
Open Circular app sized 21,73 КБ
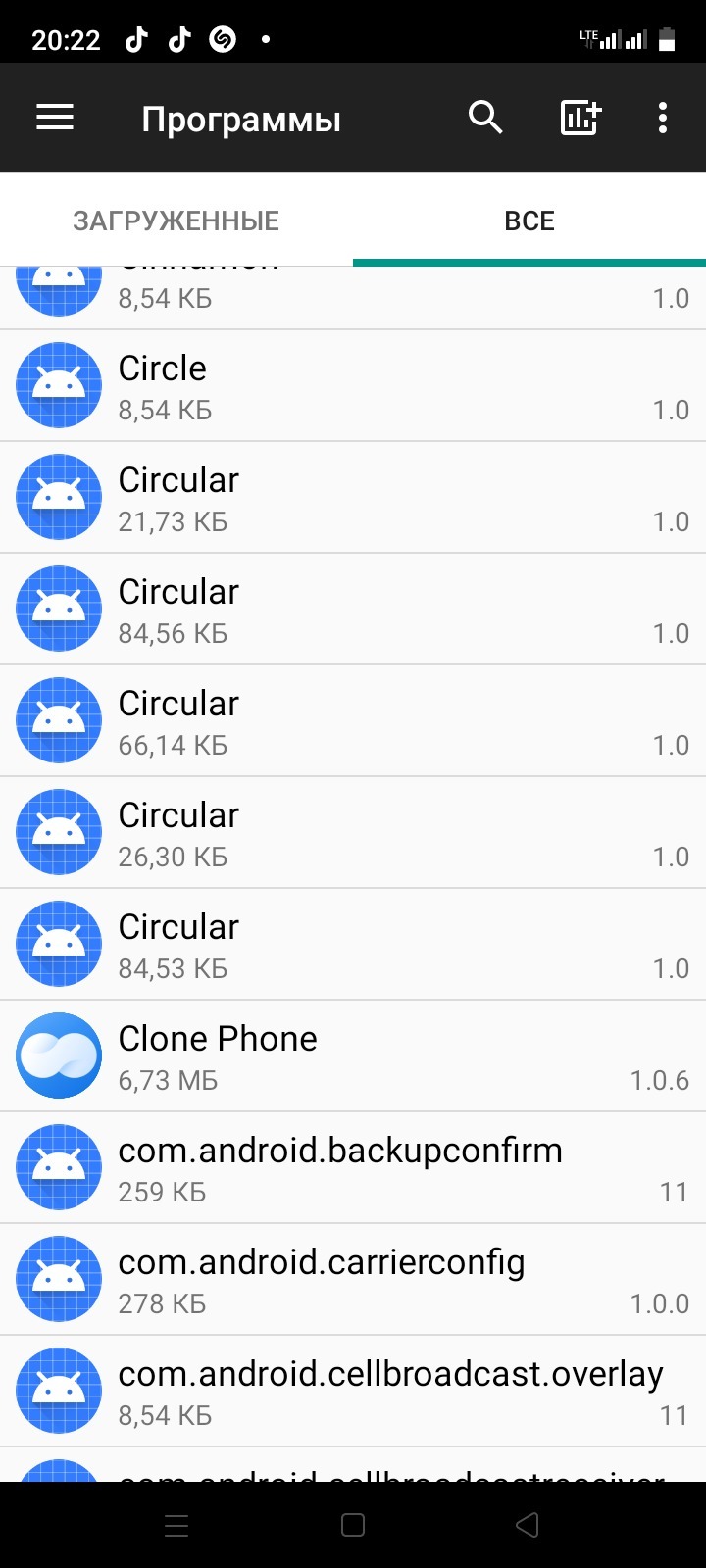[353, 498]
